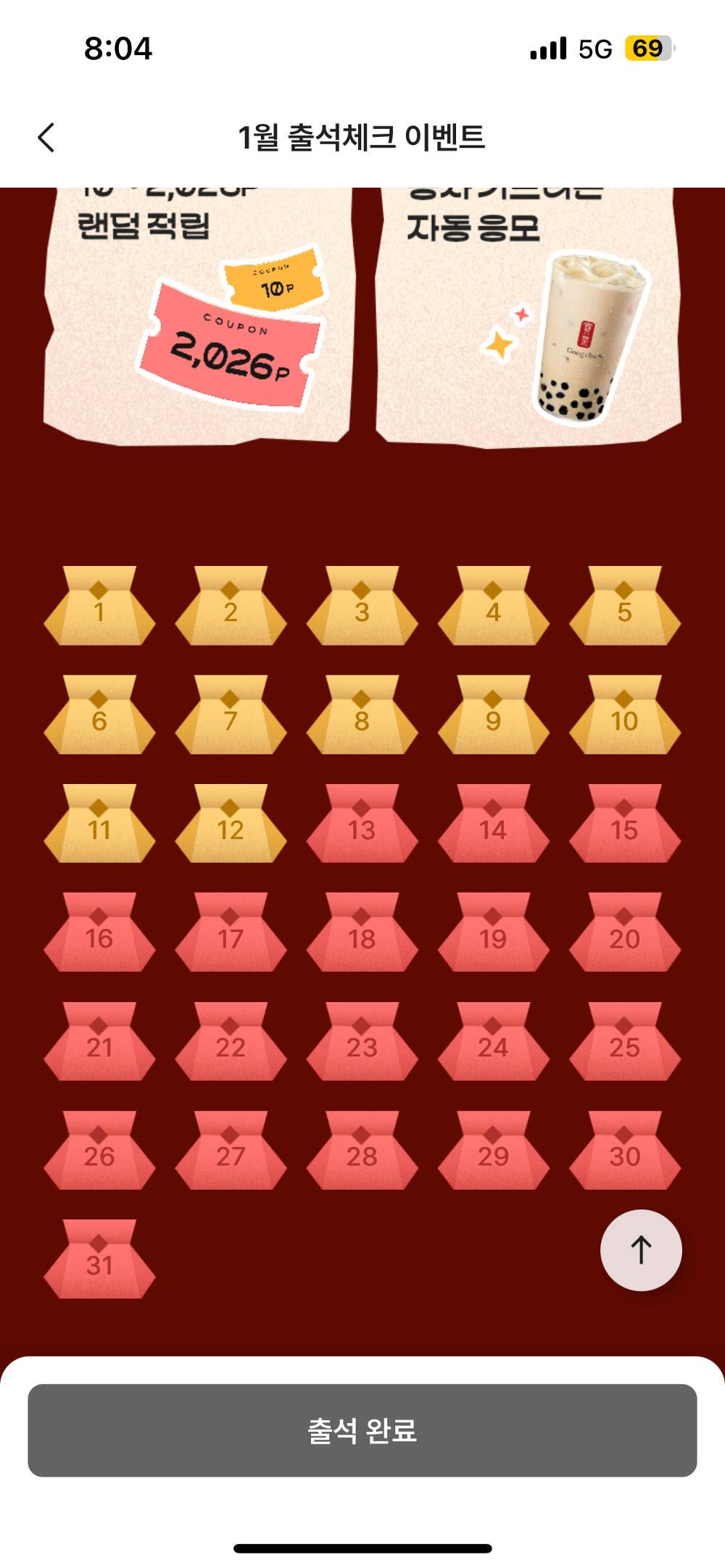Tap the day 17 red pouch

tap(231, 933)
